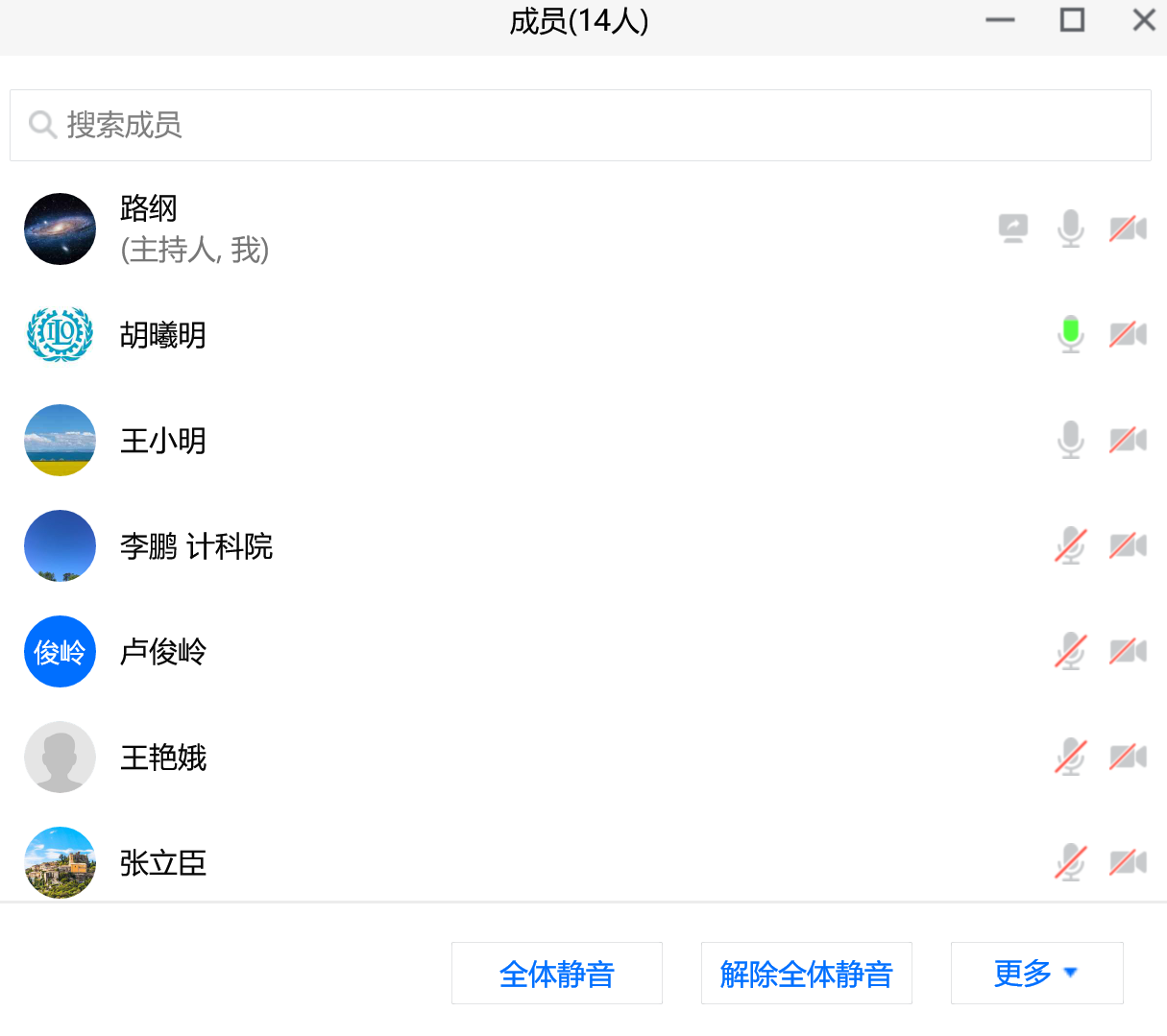
Task: Tap 路纲's camera icon
Action: (x=1129, y=229)
